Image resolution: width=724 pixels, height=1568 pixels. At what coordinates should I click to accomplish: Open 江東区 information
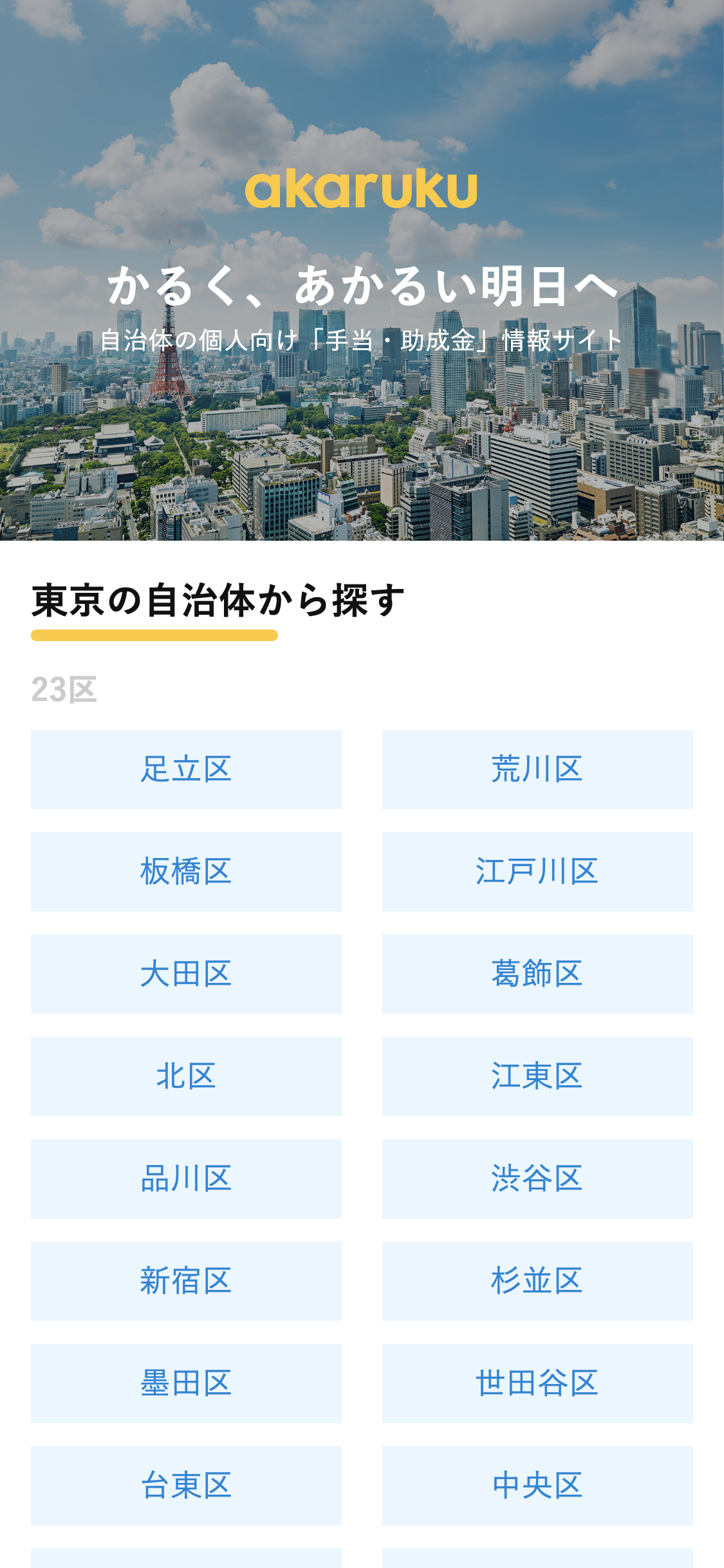pyautogui.click(x=537, y=1077)
